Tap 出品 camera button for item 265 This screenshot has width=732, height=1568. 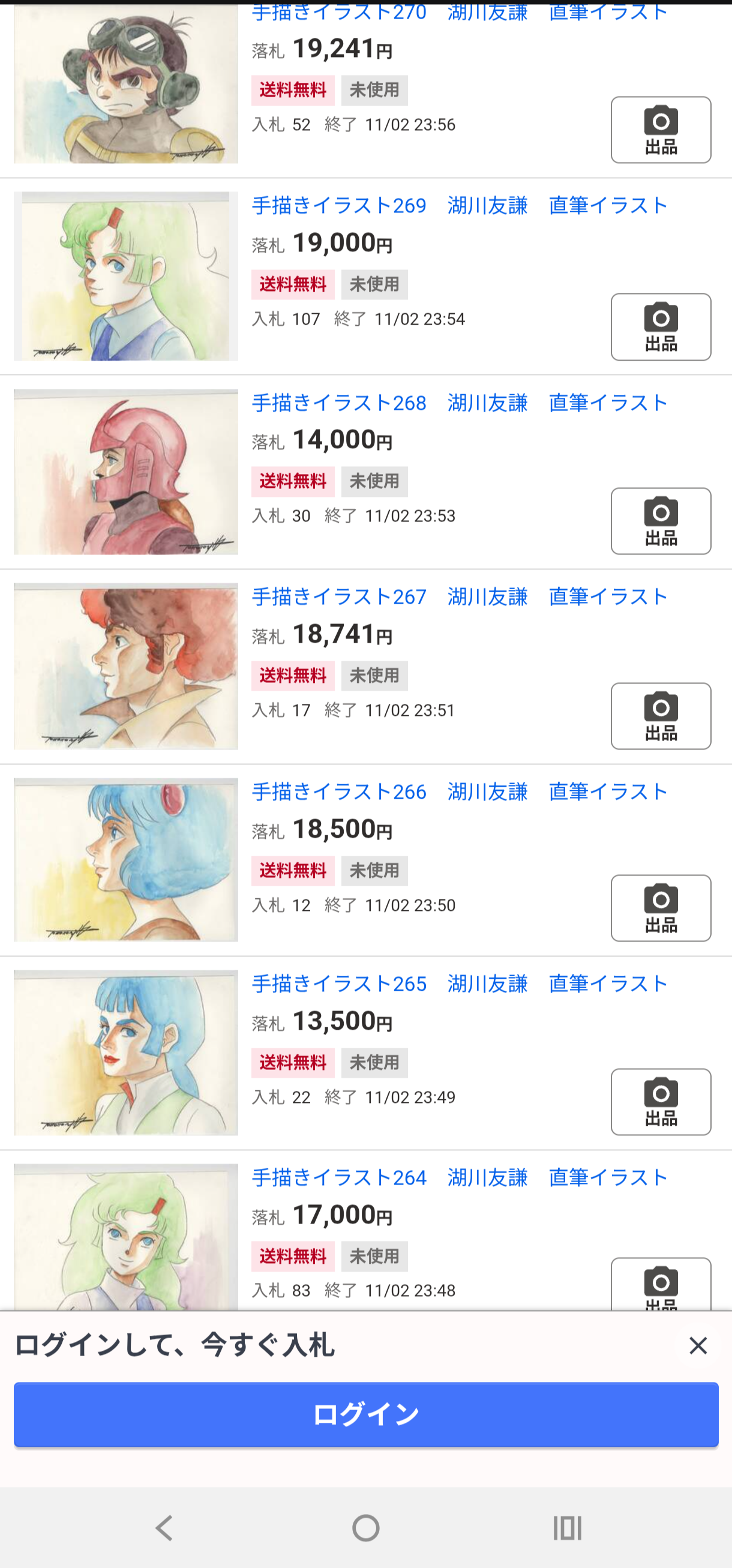660,1102
